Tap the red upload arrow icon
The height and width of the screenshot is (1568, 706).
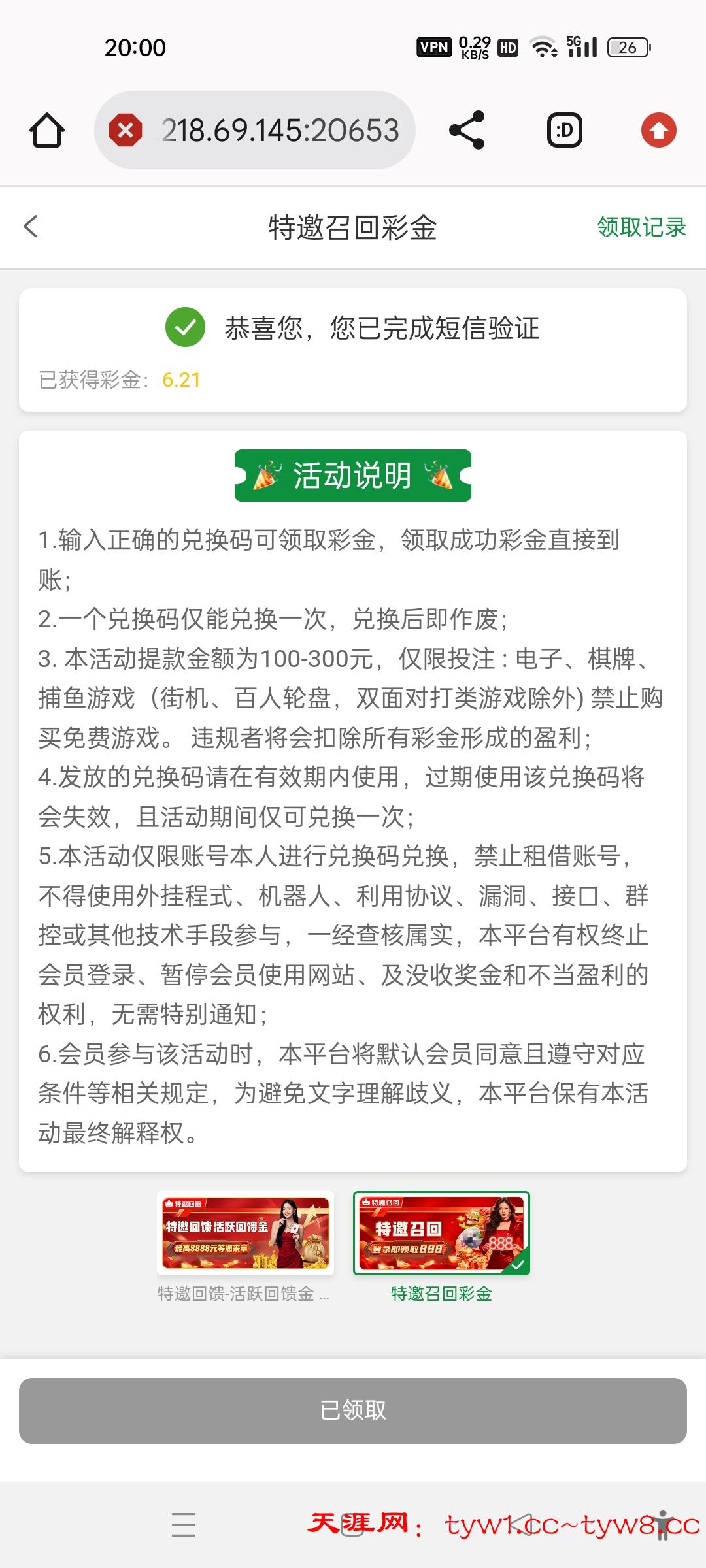pos(658,130)
